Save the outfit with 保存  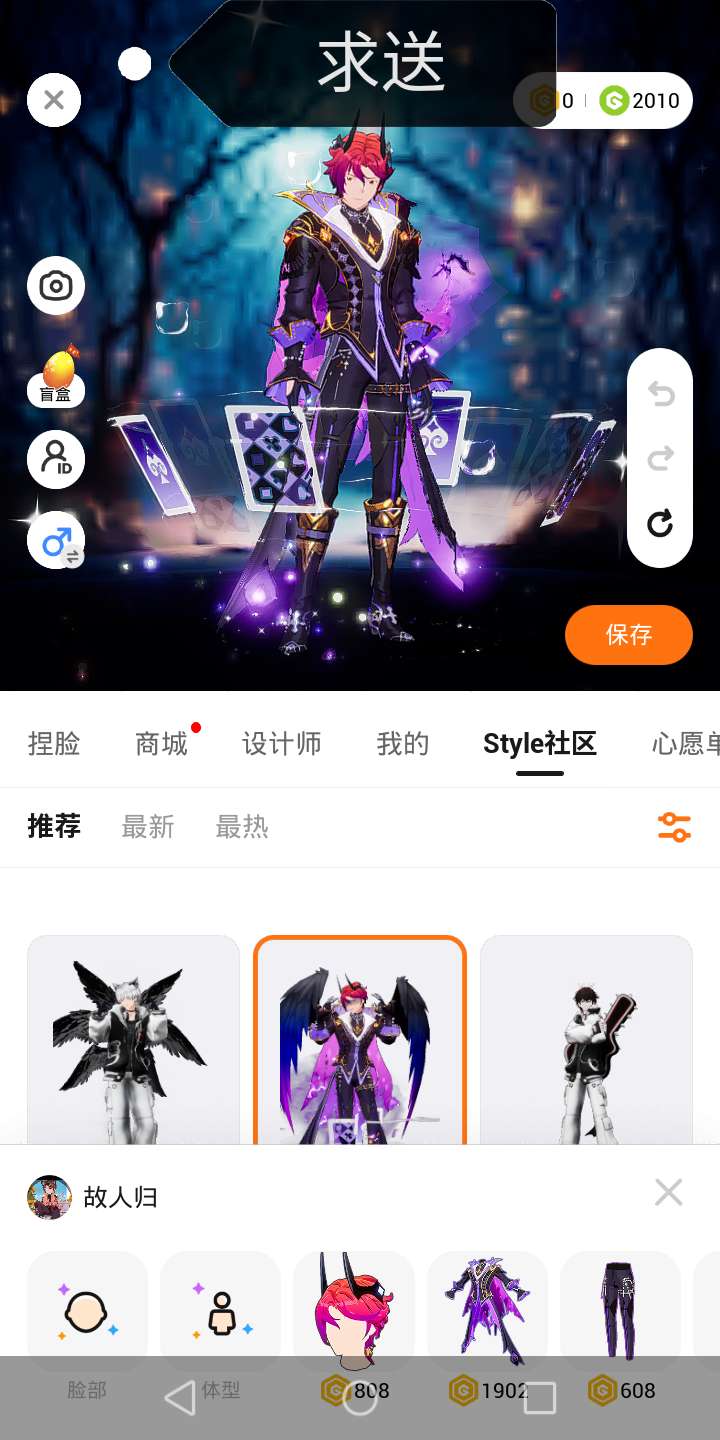[628, 634]
